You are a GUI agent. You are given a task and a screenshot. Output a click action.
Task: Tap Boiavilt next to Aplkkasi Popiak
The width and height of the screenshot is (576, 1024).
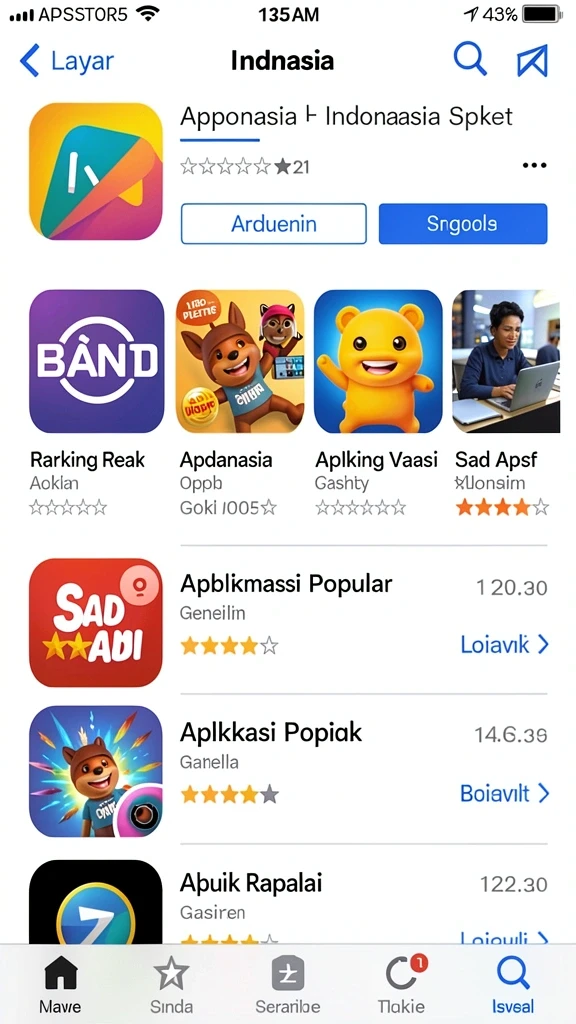(x=504, y=793)
